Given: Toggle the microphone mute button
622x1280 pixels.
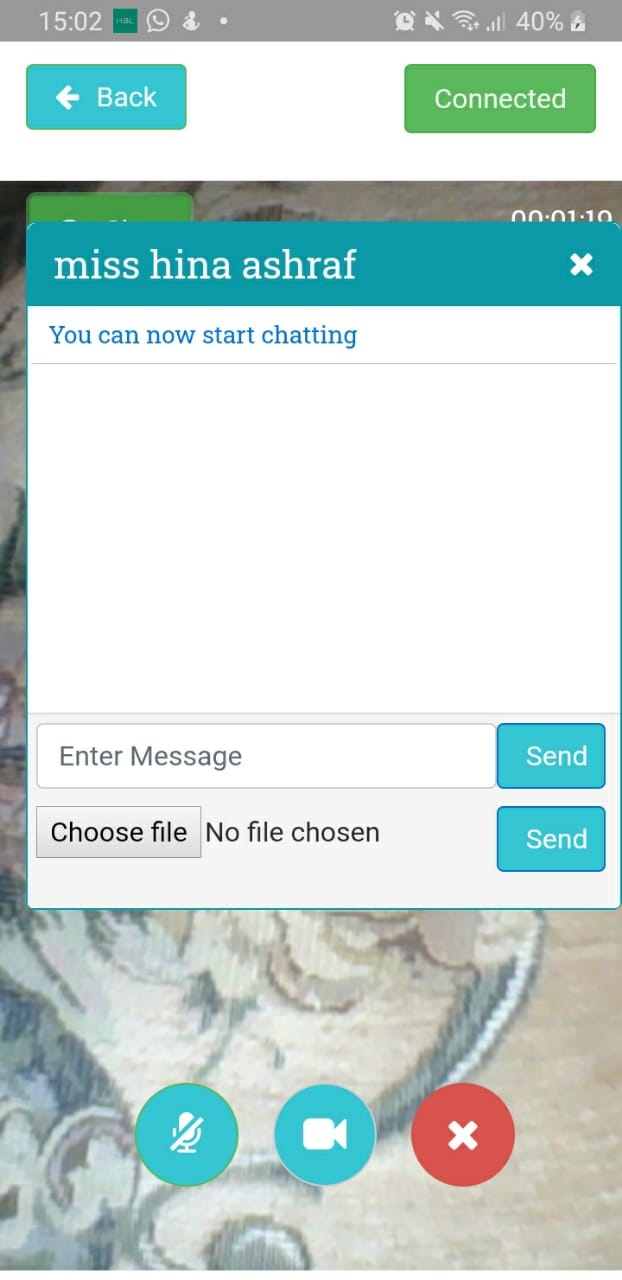Looking at the screenshot, I should (x=187, y=1134).
